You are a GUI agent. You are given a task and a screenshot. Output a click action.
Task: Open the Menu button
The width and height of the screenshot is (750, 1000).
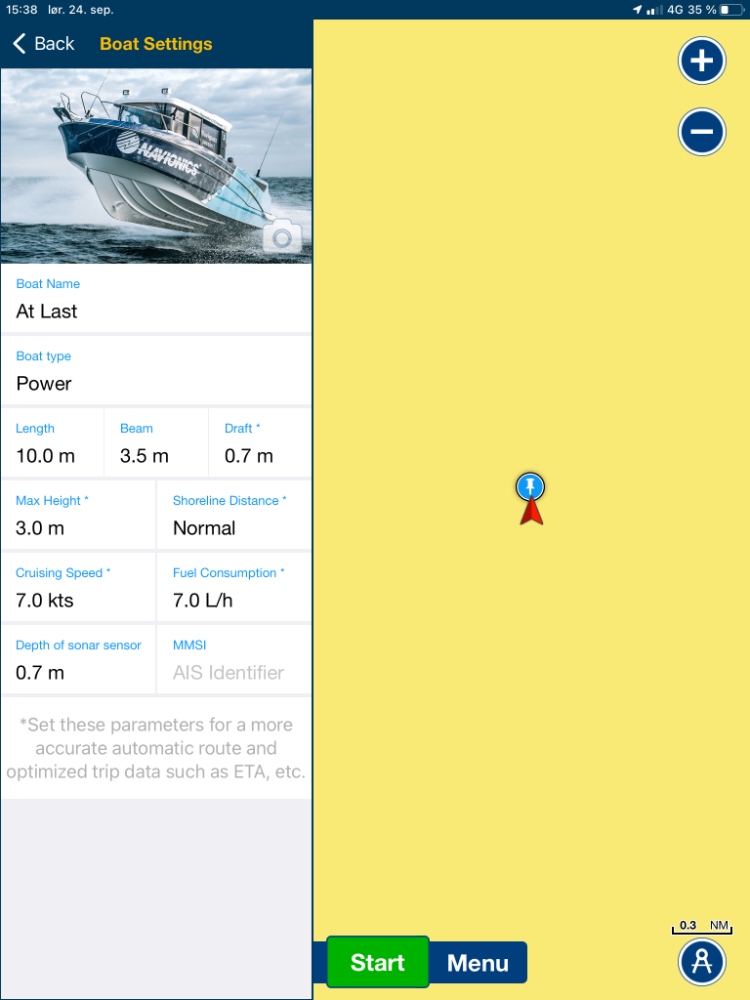point(478,963)
